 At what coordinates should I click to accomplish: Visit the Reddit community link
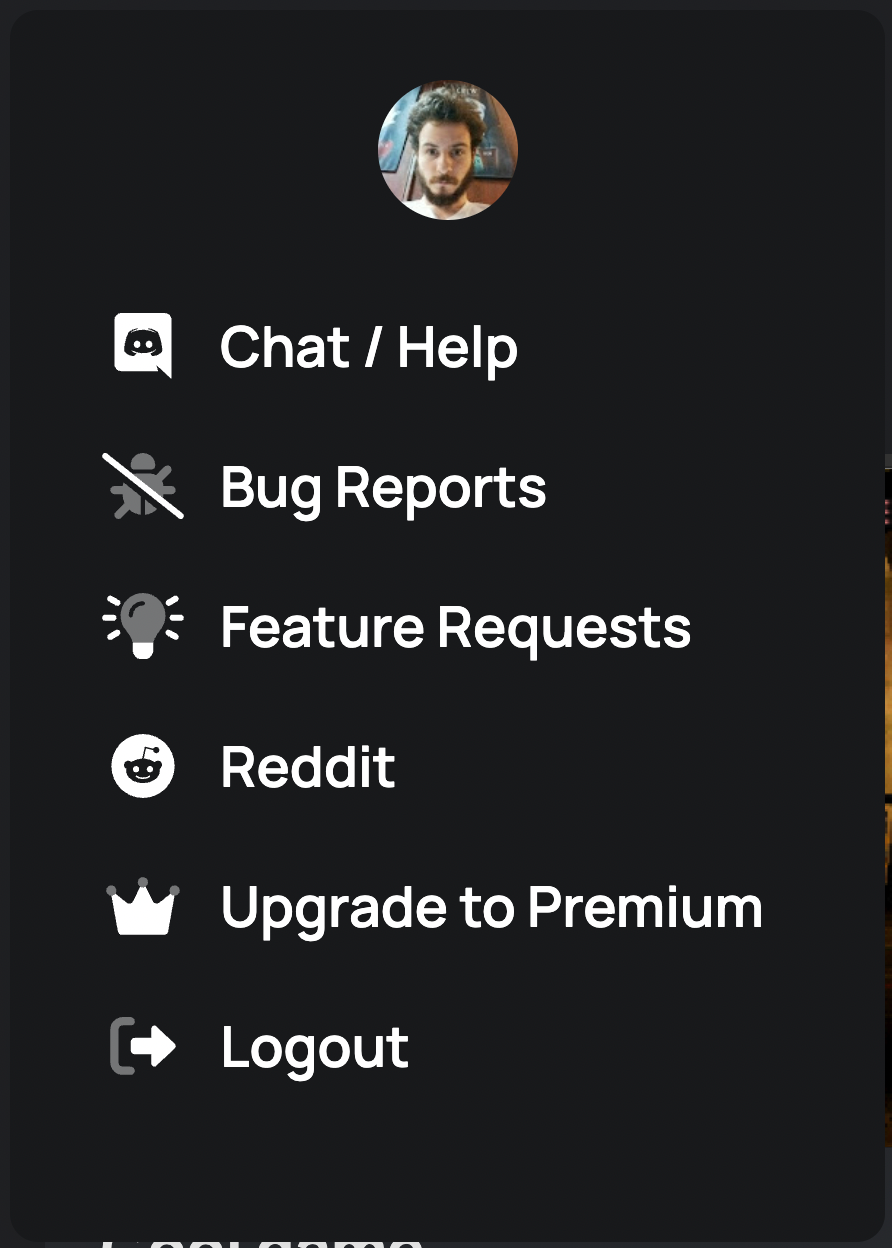307,768
